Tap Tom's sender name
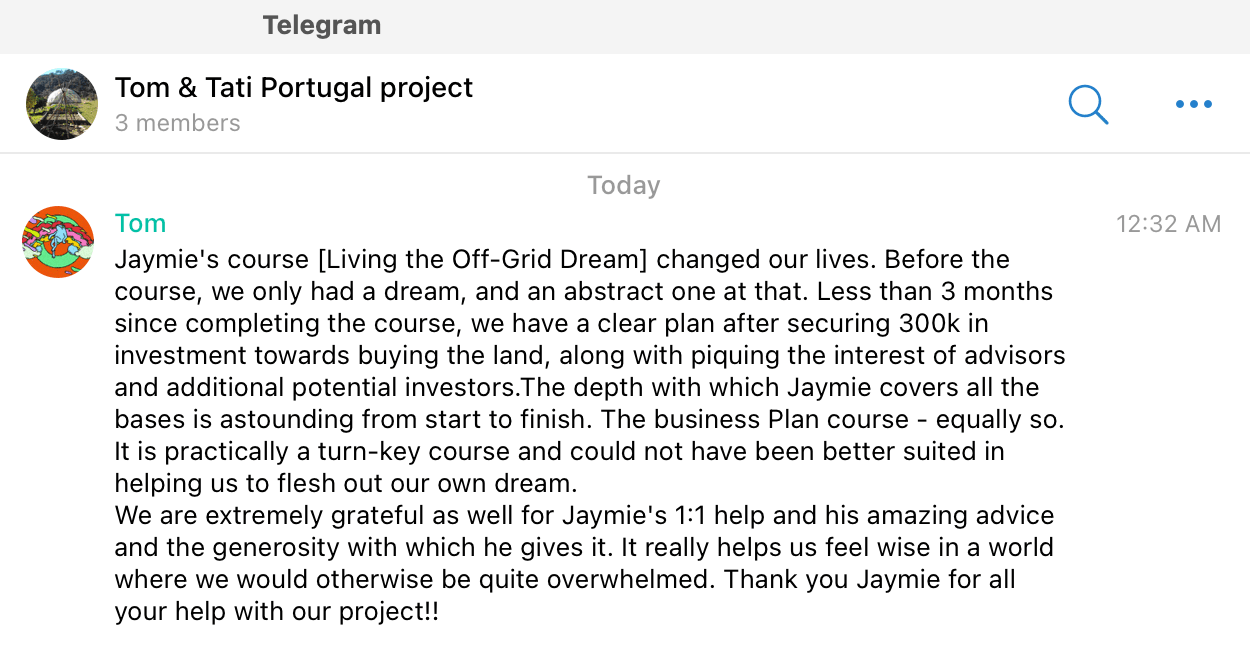This screenshot has width=1250, height=662. 140,223
